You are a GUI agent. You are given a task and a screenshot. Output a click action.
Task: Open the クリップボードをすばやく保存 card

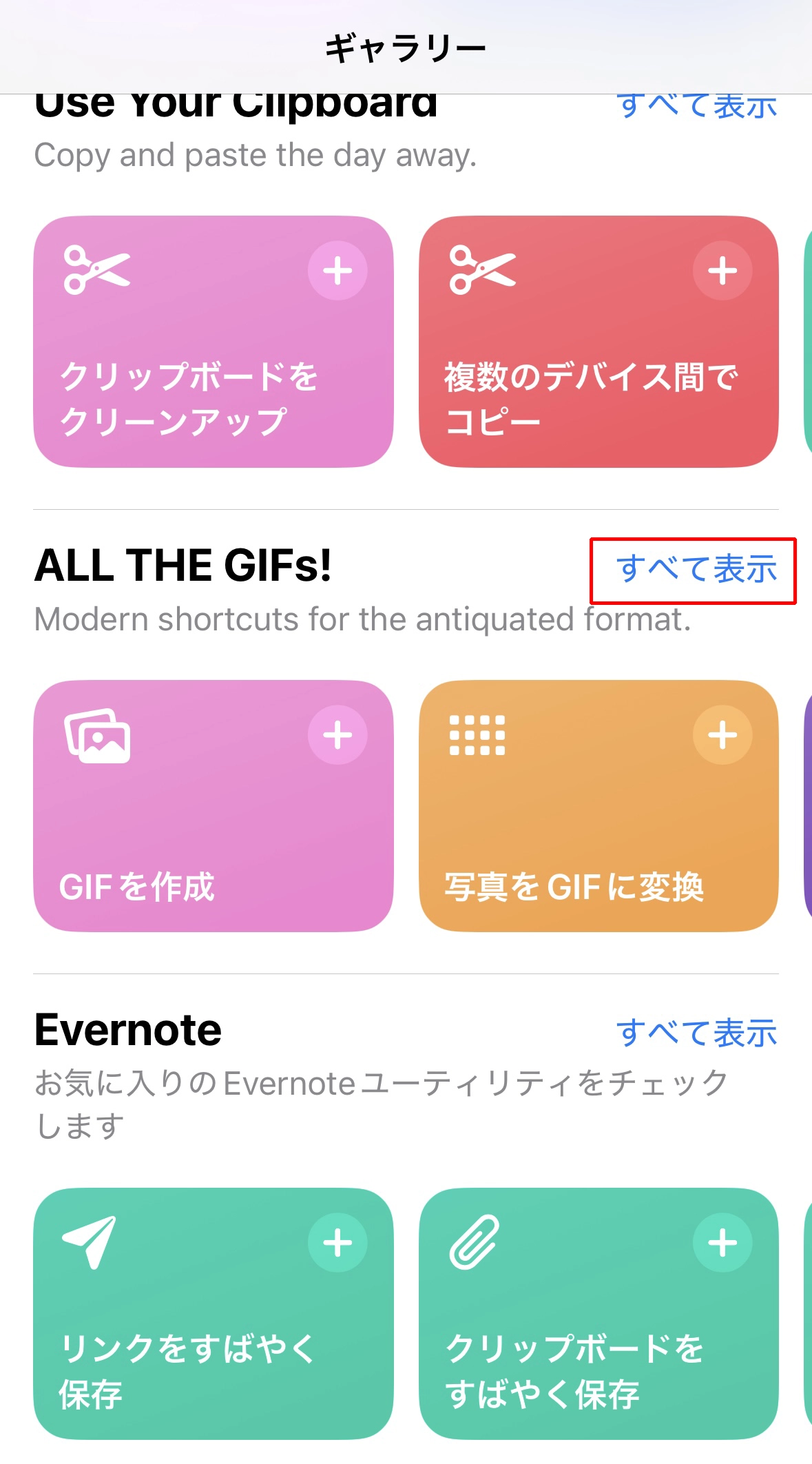coord(598,1314)
